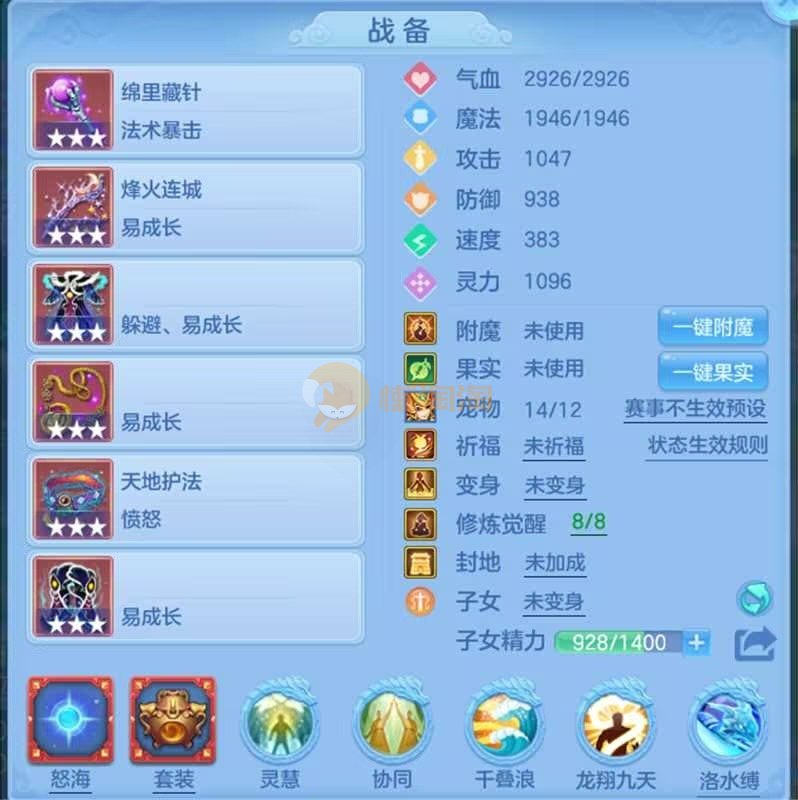
Task: Open the 绵里藏针 equipment card
Action: [x=197, y=110]
